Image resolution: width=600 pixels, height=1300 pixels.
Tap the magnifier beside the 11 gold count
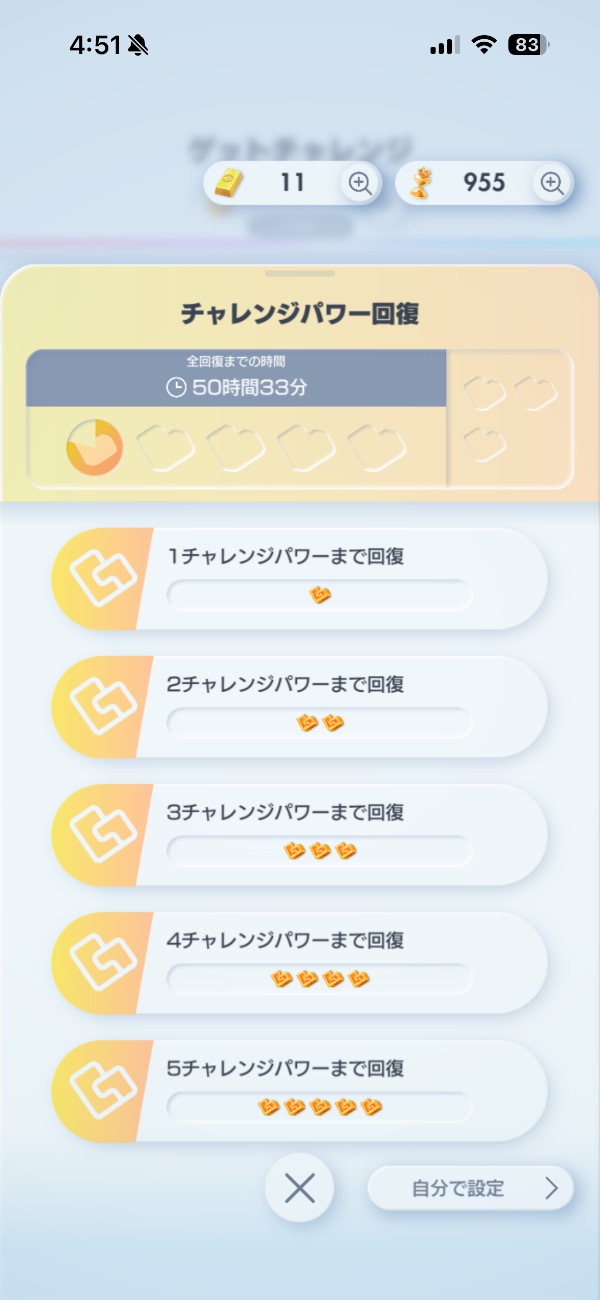click(x=359, y=183)
